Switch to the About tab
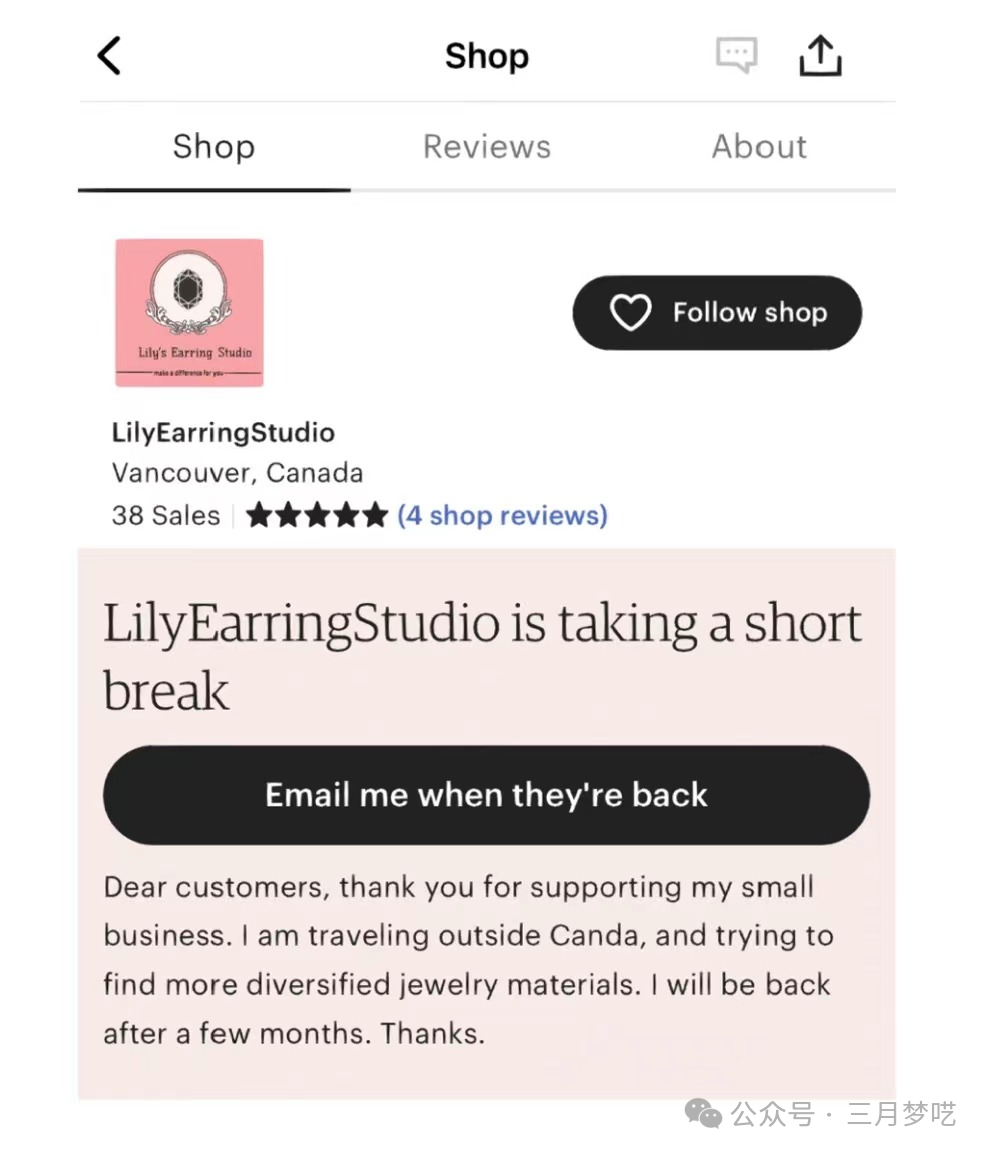 pyautogui.click(x=759, y=147)
